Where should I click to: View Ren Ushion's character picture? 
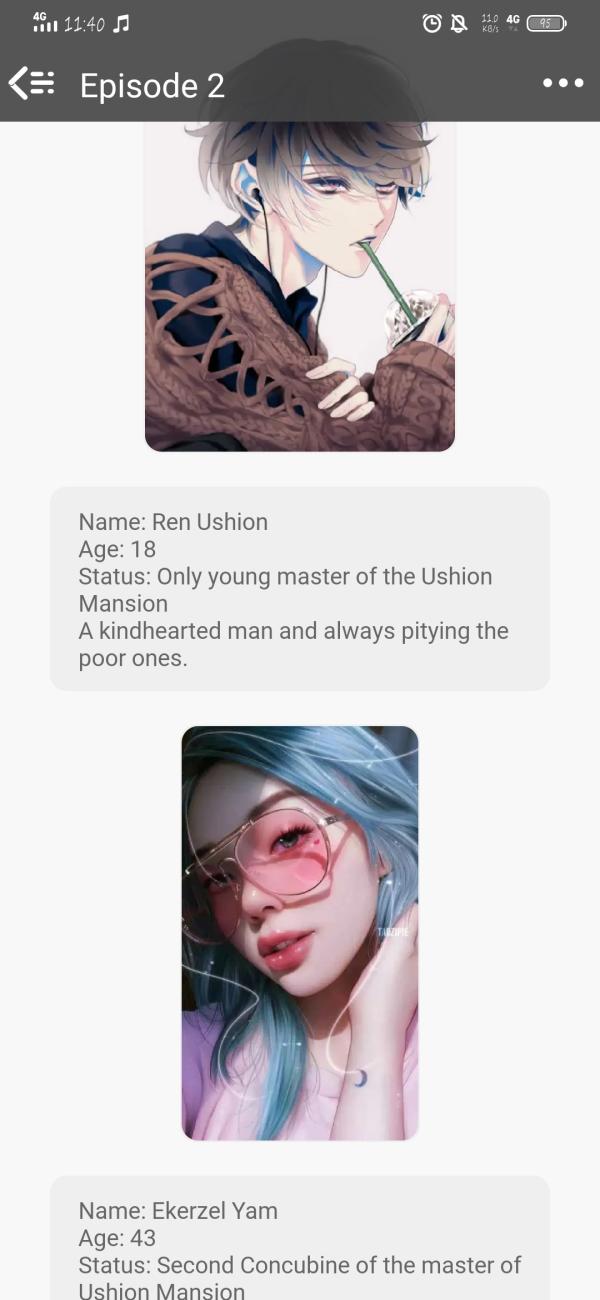tap(300, 290)
